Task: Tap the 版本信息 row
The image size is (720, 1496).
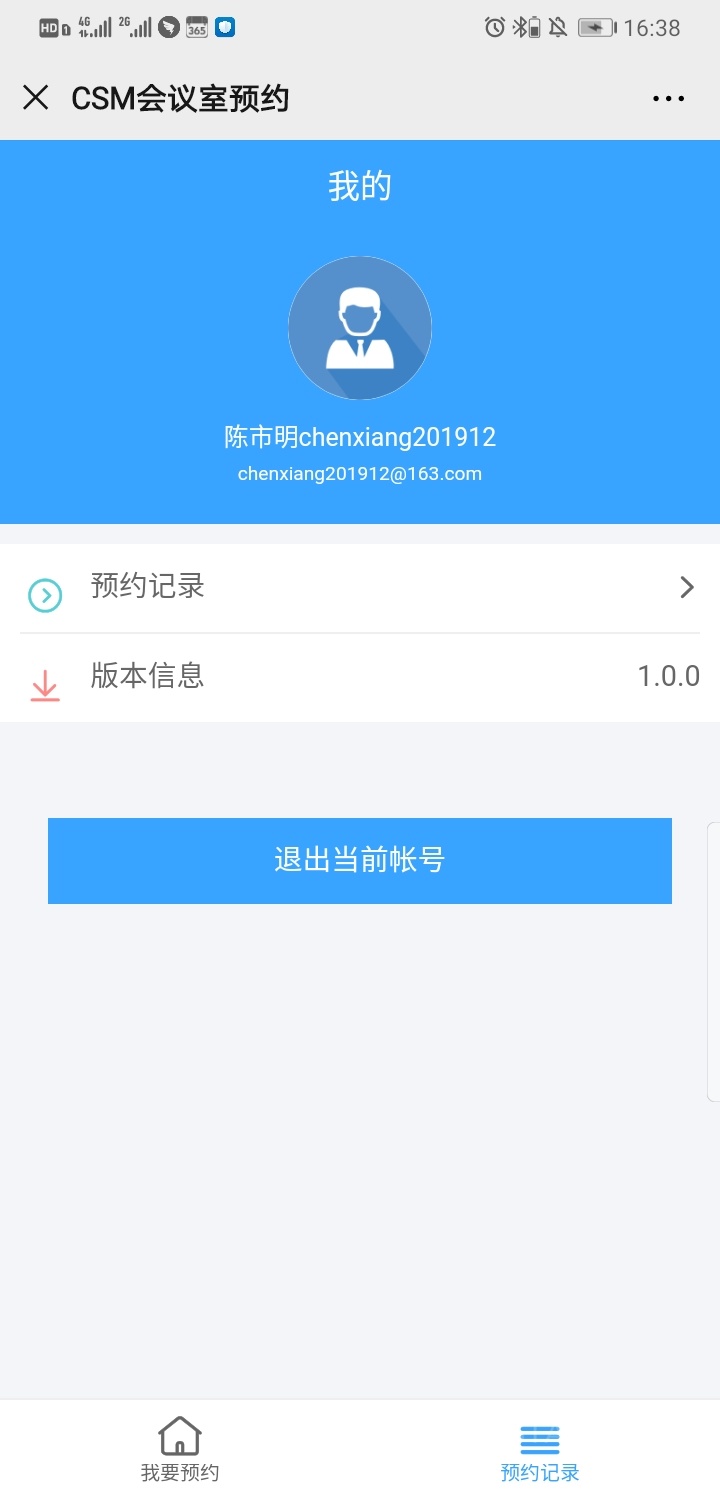Action: (x=360, y=678)
